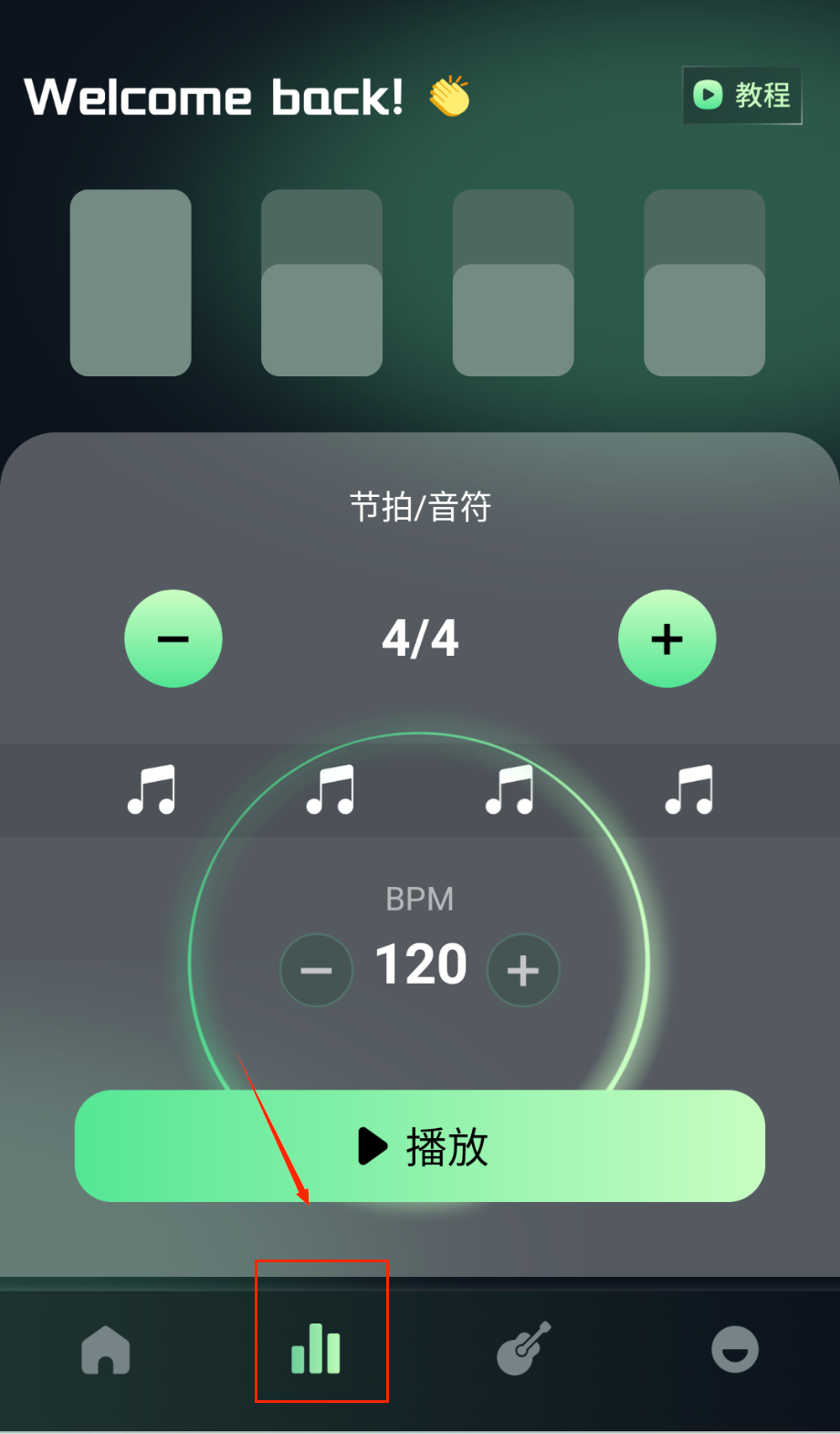
Task: Toggle the fourth beat block
Action: coord(704,283)
